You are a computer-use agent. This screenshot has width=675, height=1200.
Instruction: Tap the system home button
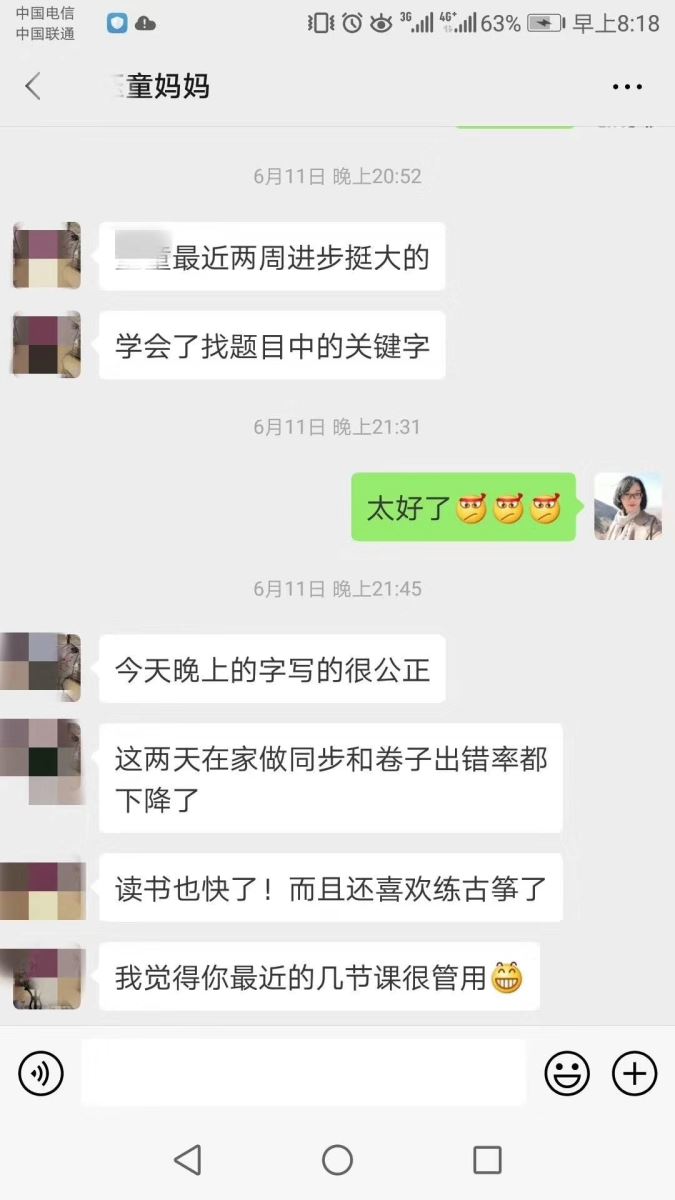point(337,1160)
